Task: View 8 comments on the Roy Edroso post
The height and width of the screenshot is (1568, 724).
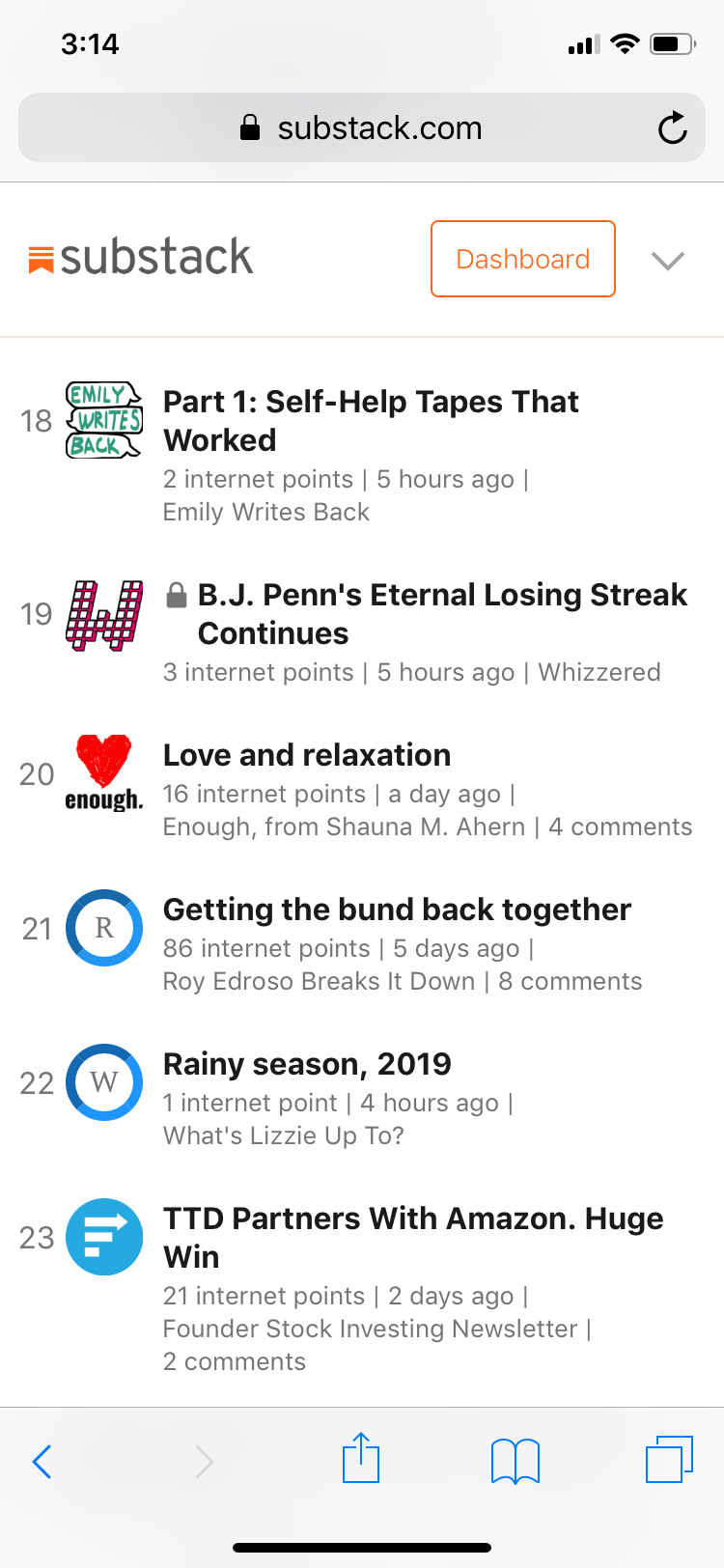Action: tap(571, 981)
